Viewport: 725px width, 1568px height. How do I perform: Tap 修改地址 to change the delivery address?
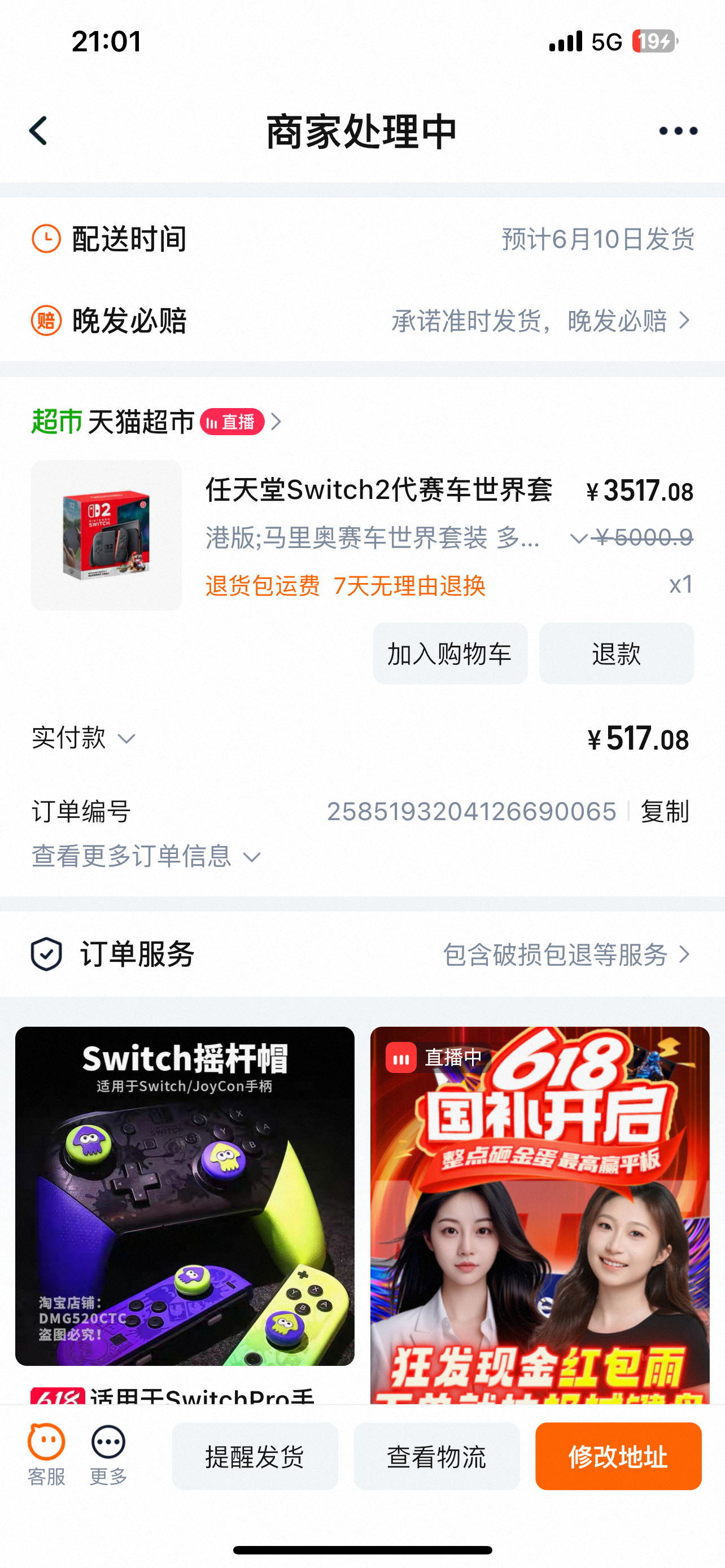pos(618,1457)
